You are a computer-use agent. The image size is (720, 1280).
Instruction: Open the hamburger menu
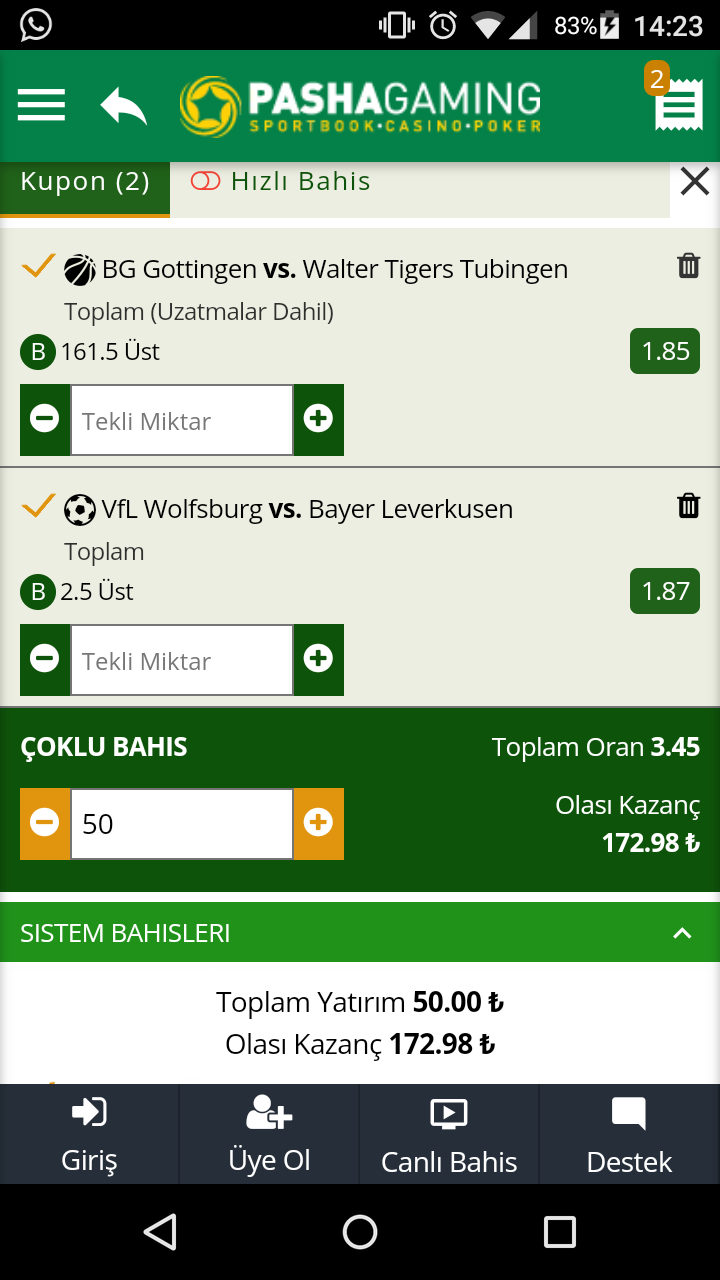(41, 105)
